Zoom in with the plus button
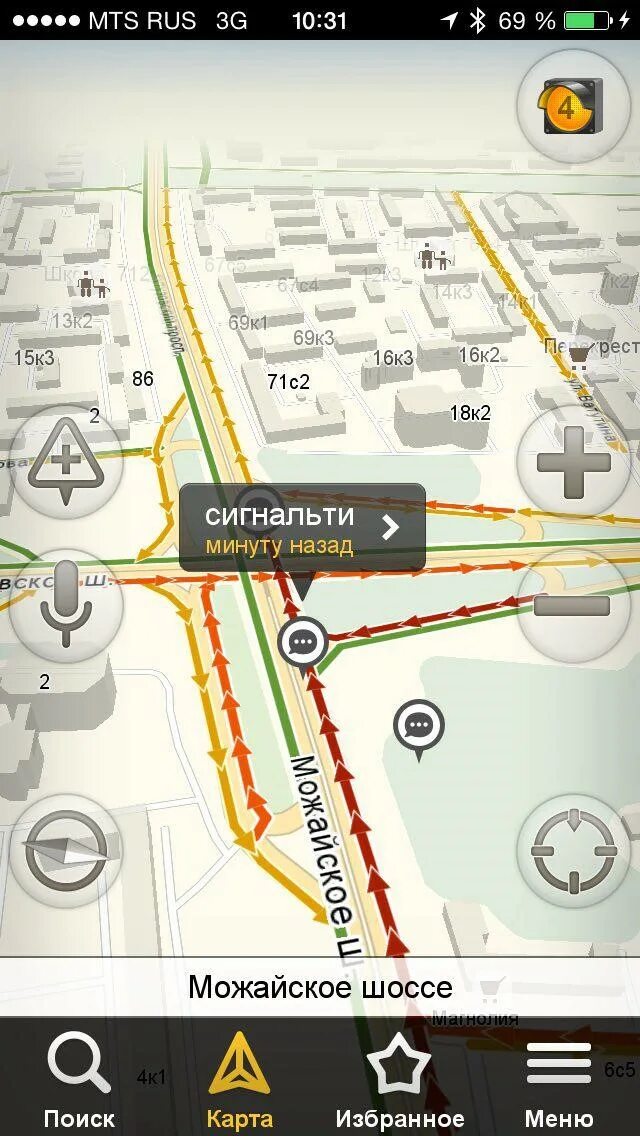Image resolution: width=640 pixels, height=1136 pixels. (573, 462)
